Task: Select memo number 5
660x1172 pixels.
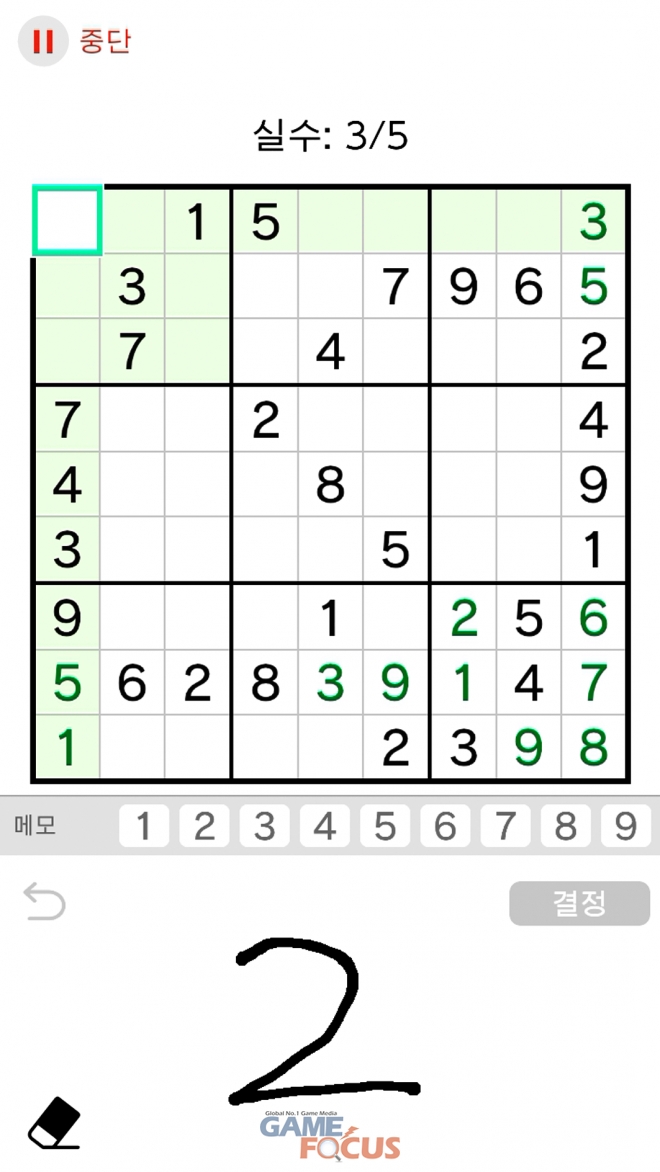Action: point(385,827)
